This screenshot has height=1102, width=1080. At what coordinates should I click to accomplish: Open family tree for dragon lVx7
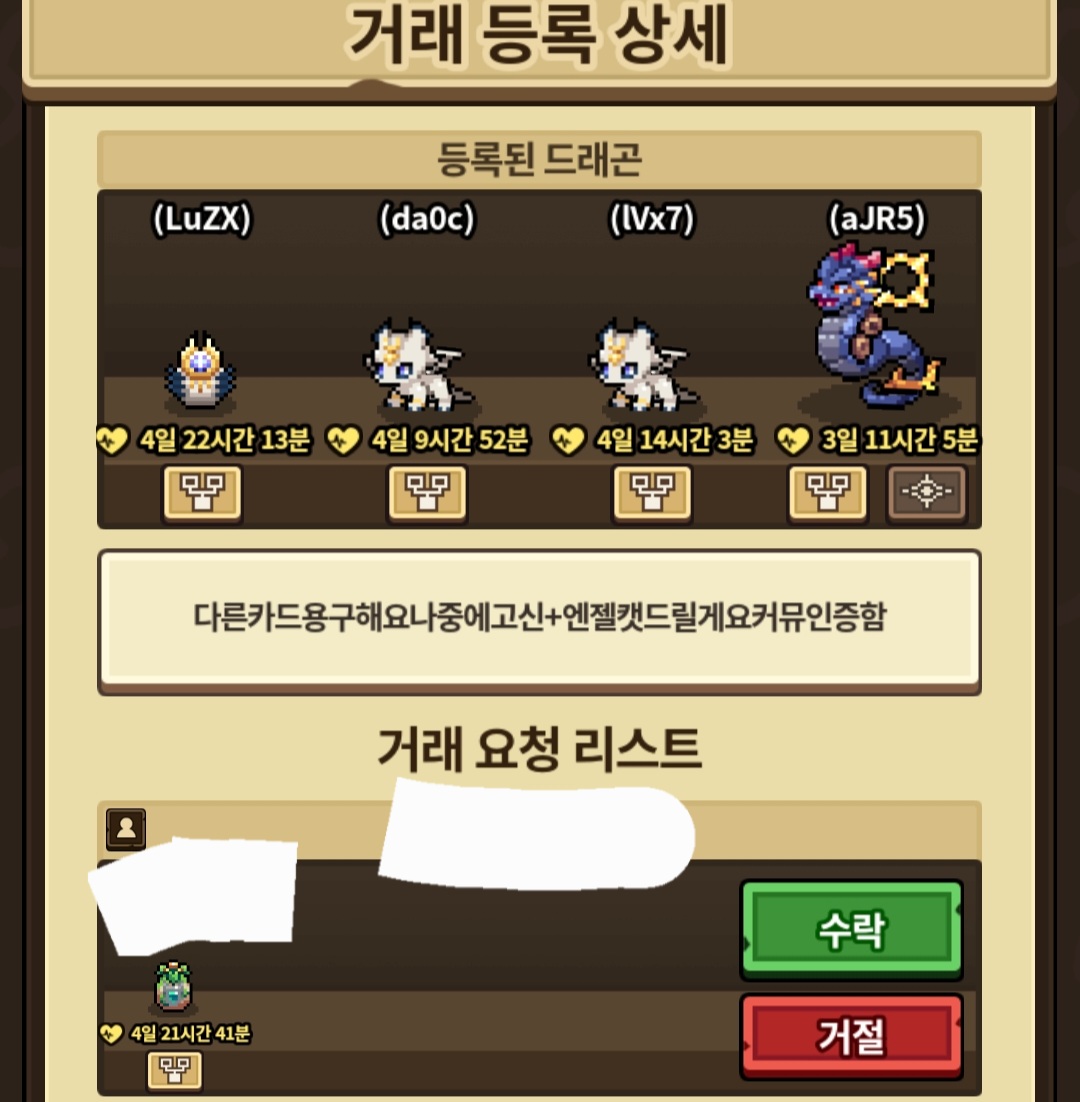click(x=652, y=493)
